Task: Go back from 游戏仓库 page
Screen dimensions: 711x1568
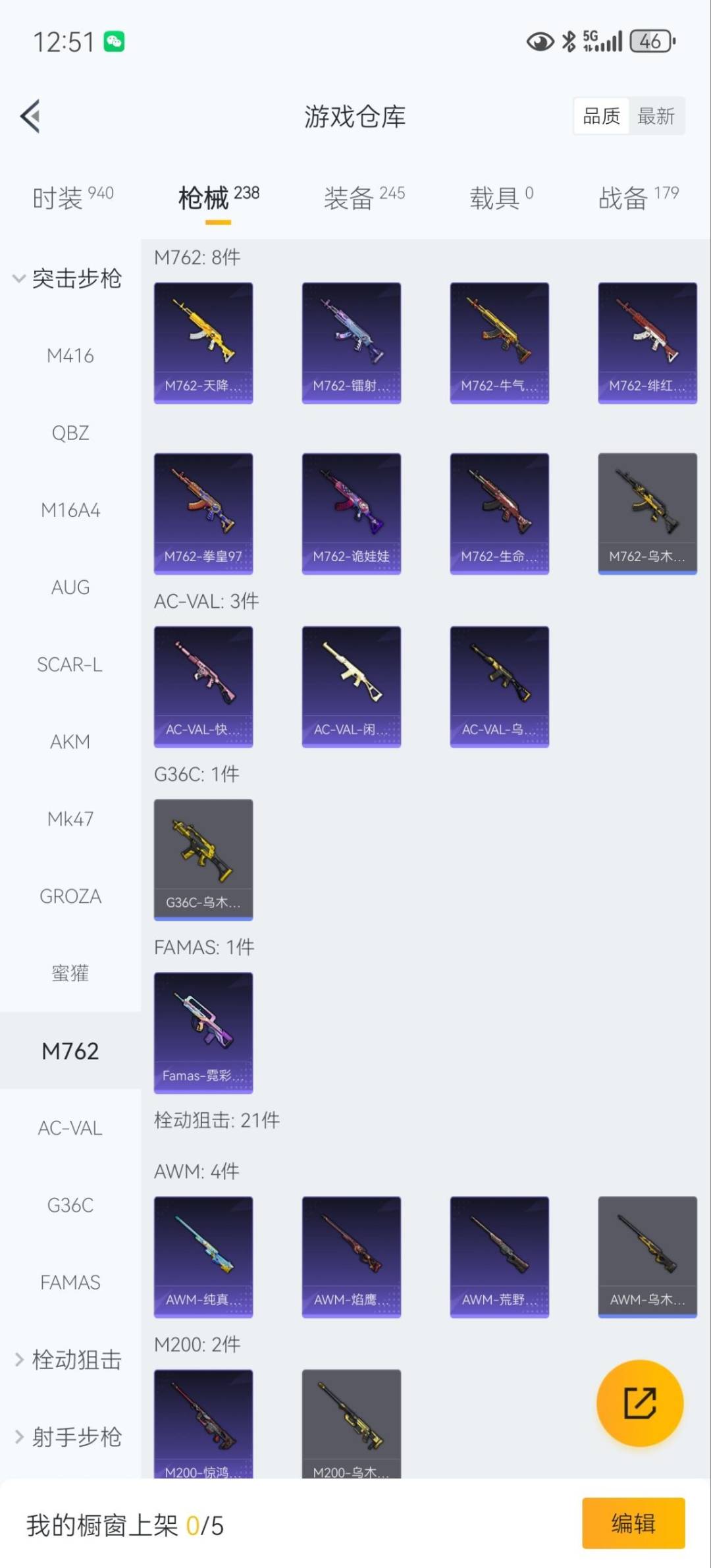Action: coord(31,116)
